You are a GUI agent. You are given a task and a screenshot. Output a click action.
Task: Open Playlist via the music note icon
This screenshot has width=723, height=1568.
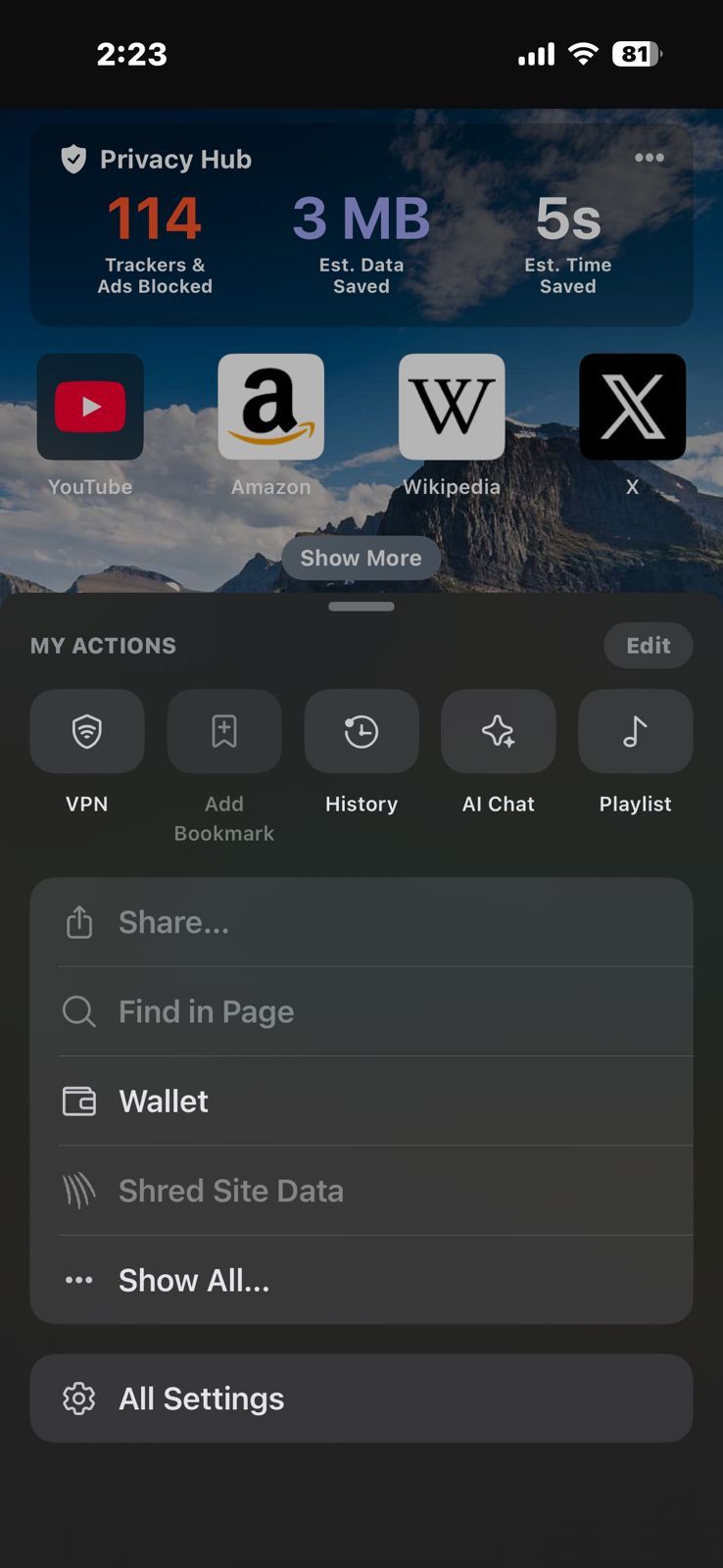[x=635, y=731]
